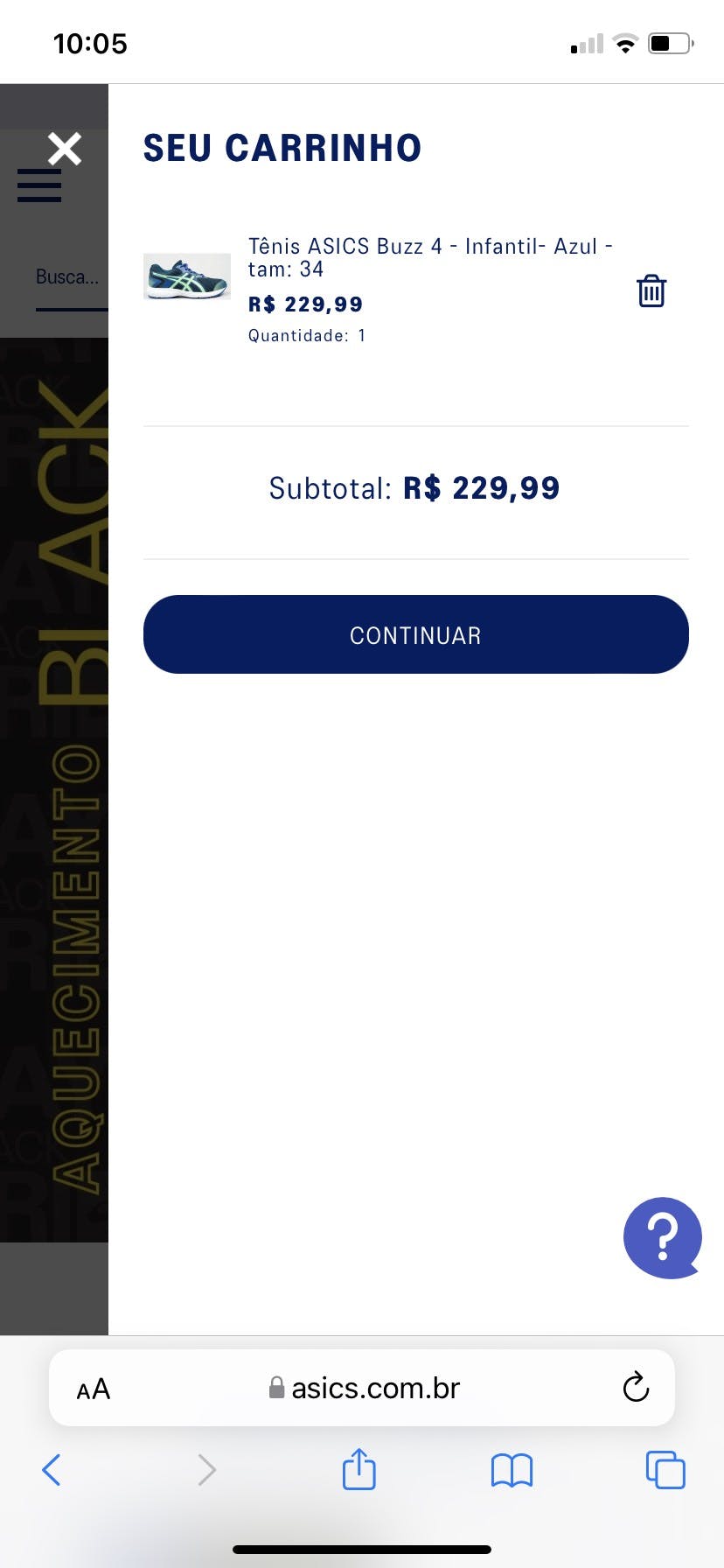Go back to the previous page
724x1568 pixels.
(x=52, y=1470)
